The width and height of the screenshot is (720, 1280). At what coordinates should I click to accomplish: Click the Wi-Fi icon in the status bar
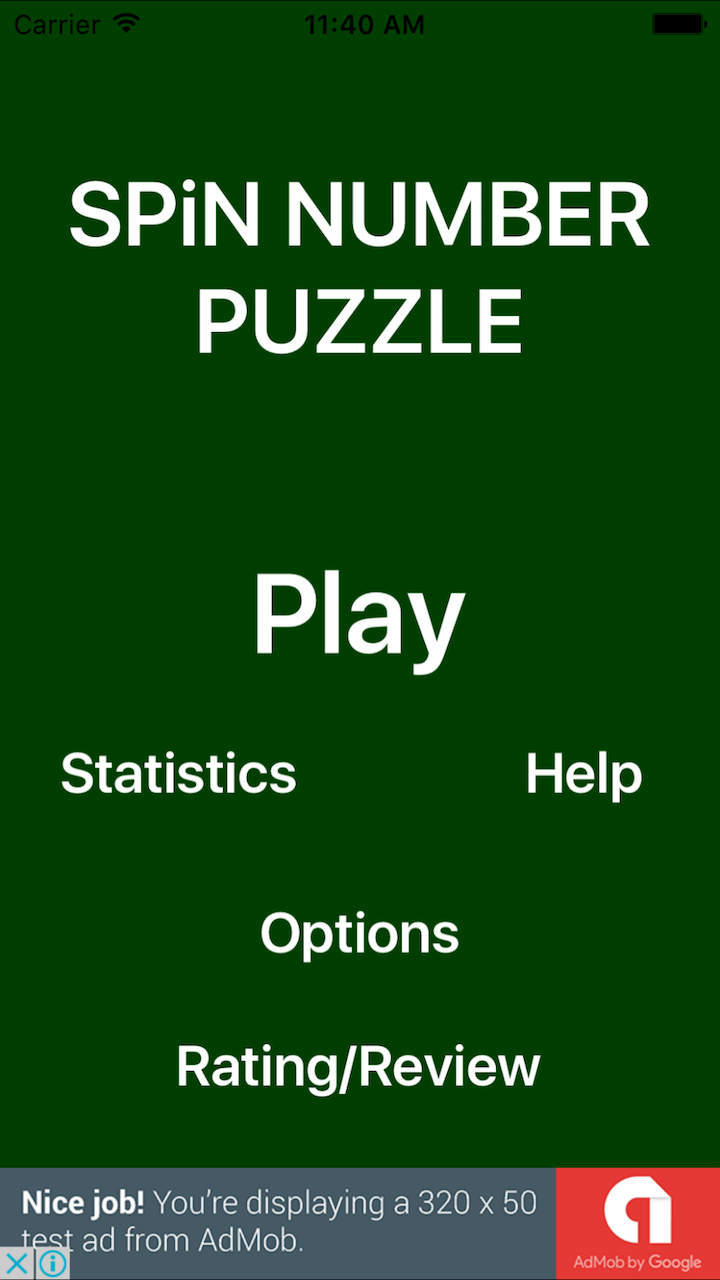point(127,24)
